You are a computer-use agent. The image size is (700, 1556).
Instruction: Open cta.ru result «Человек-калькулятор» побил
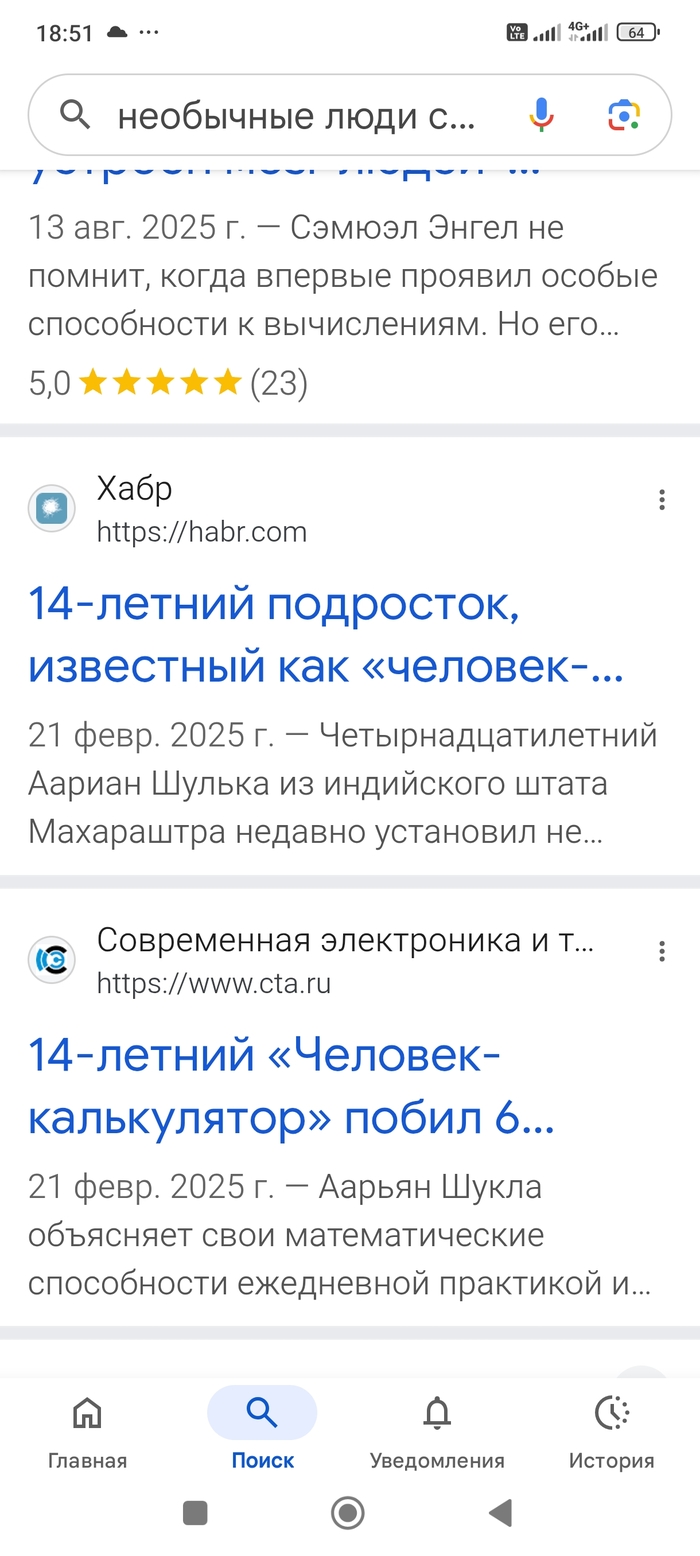point(290,1087)
